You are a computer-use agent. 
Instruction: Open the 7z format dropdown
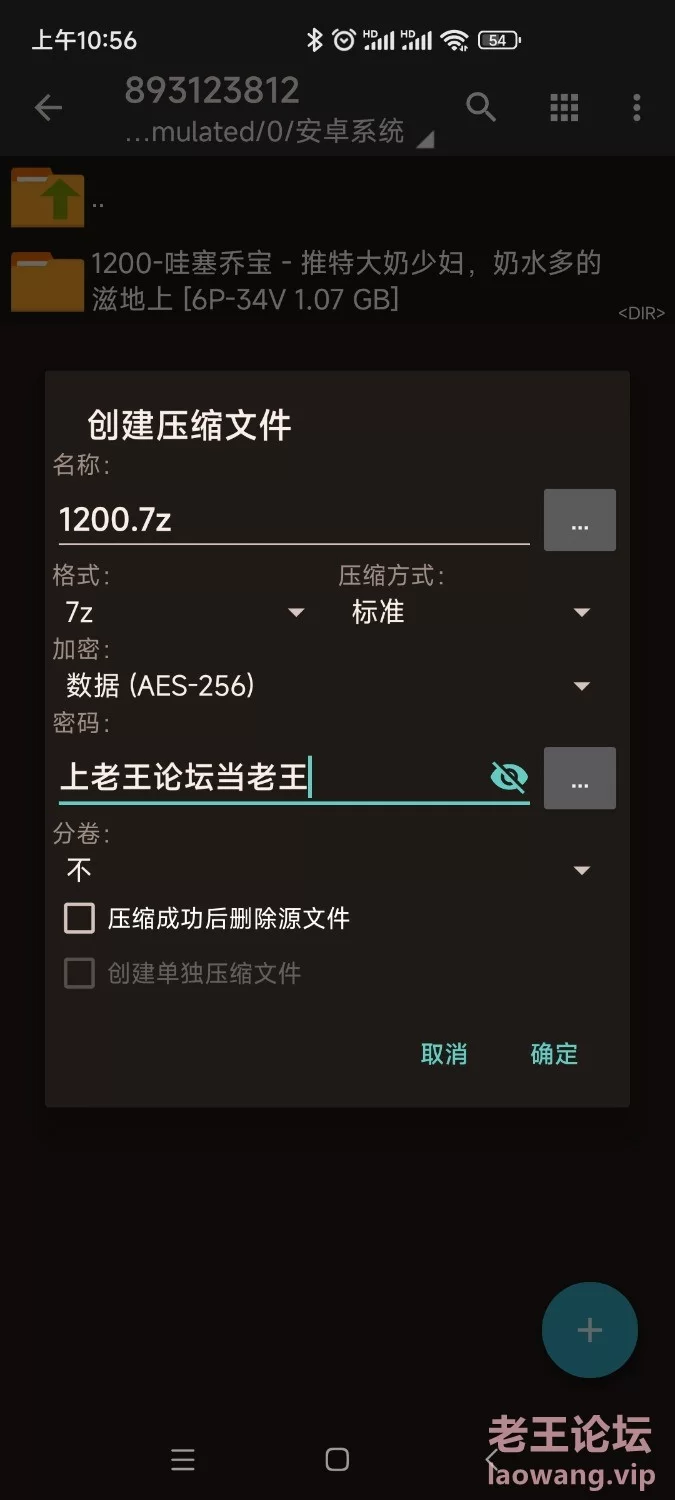(x=185, y=612)
